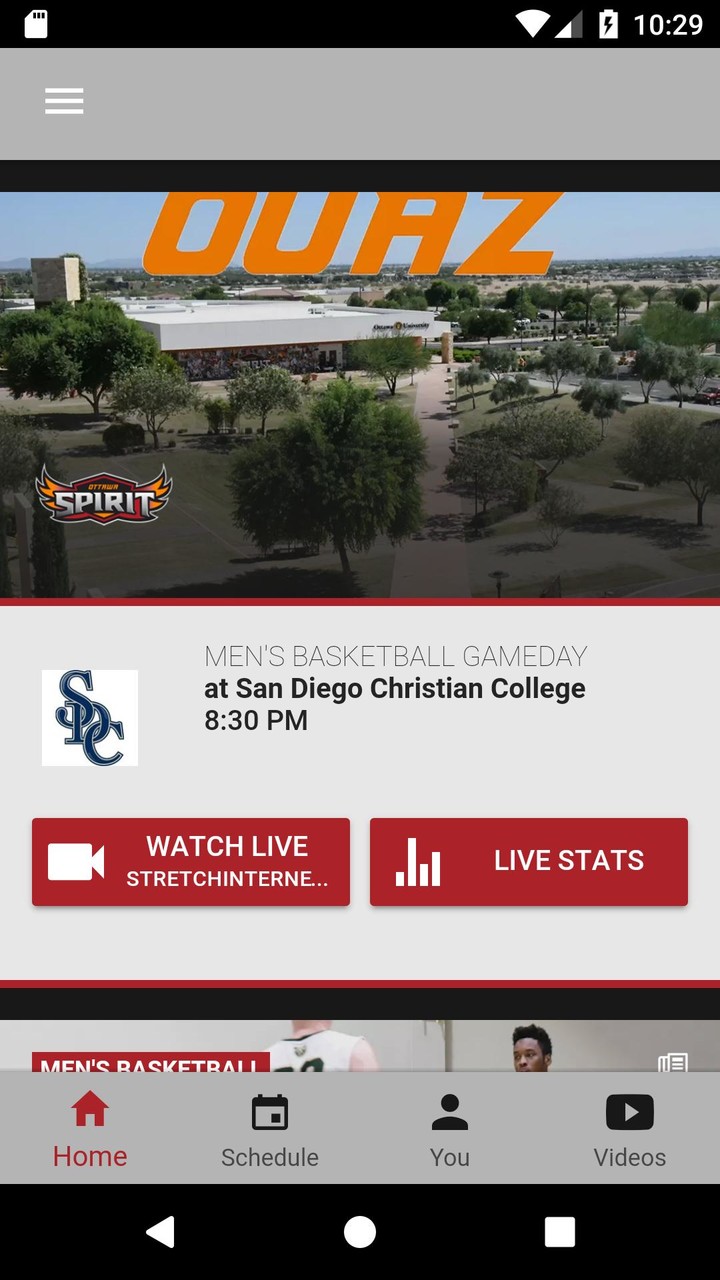
Task: Tap WATCH LIVE on StretchInternet
Action: (191, 861)
